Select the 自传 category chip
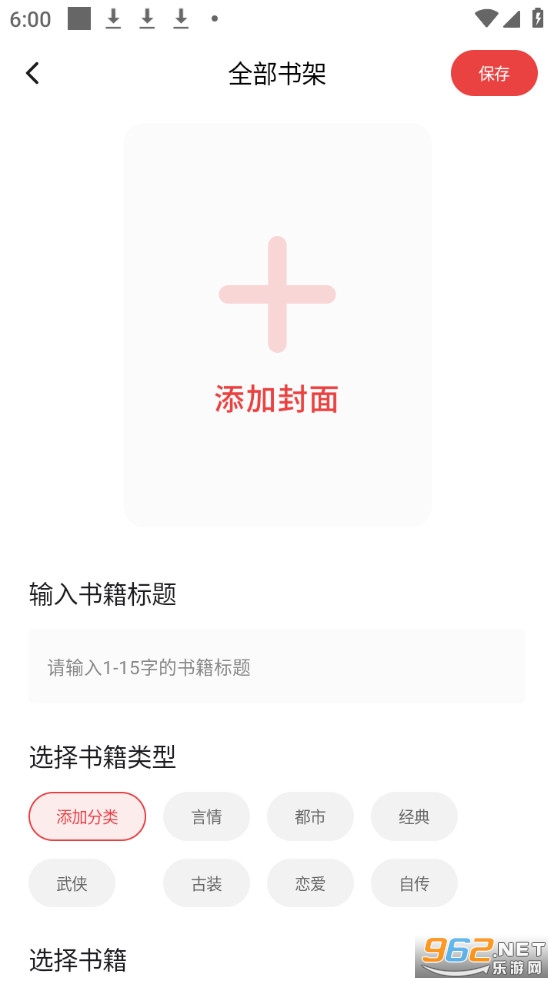554x984 pixels. click(x=414, y=884)
